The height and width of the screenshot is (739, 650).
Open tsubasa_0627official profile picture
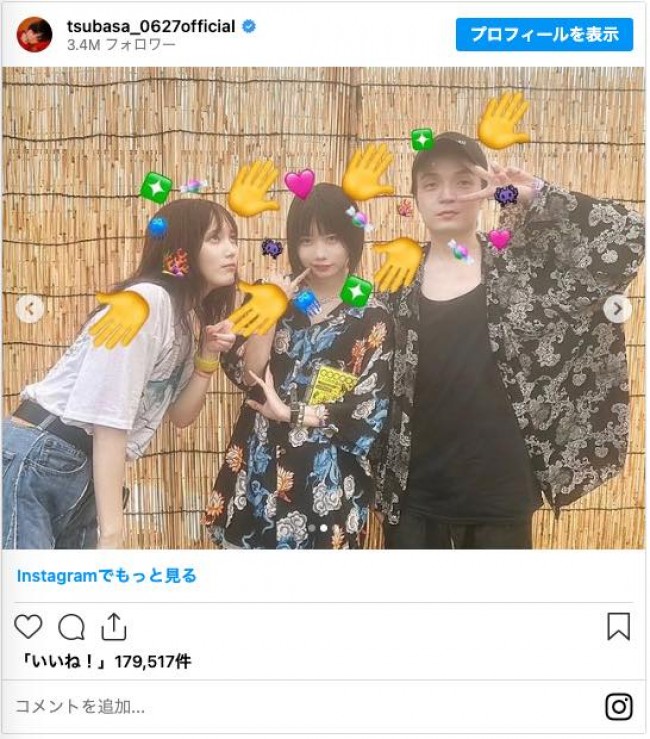[34, 34]
